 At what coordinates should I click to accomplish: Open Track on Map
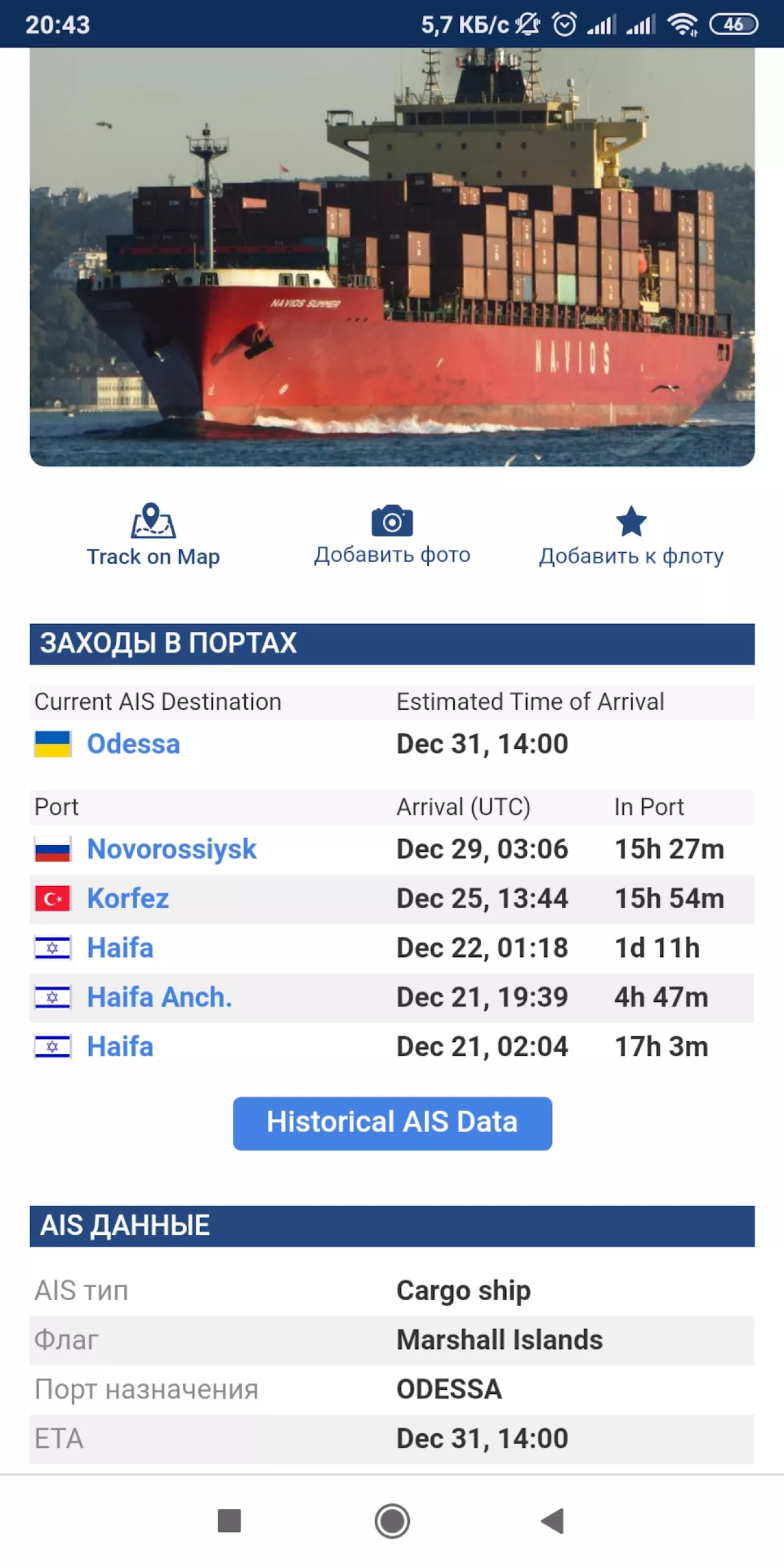click(153, 536)
